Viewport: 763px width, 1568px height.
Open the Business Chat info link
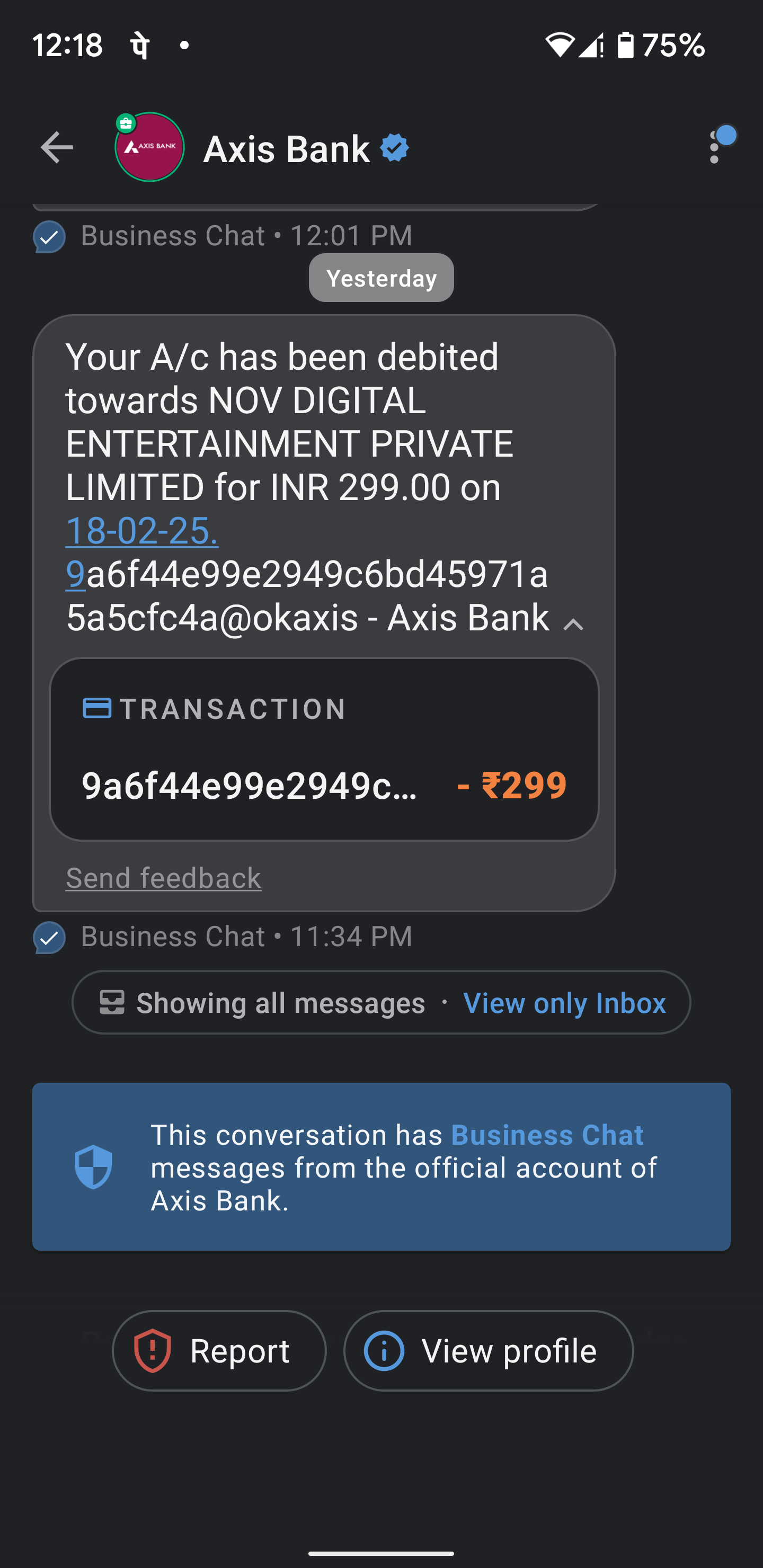click(547, 1135)
